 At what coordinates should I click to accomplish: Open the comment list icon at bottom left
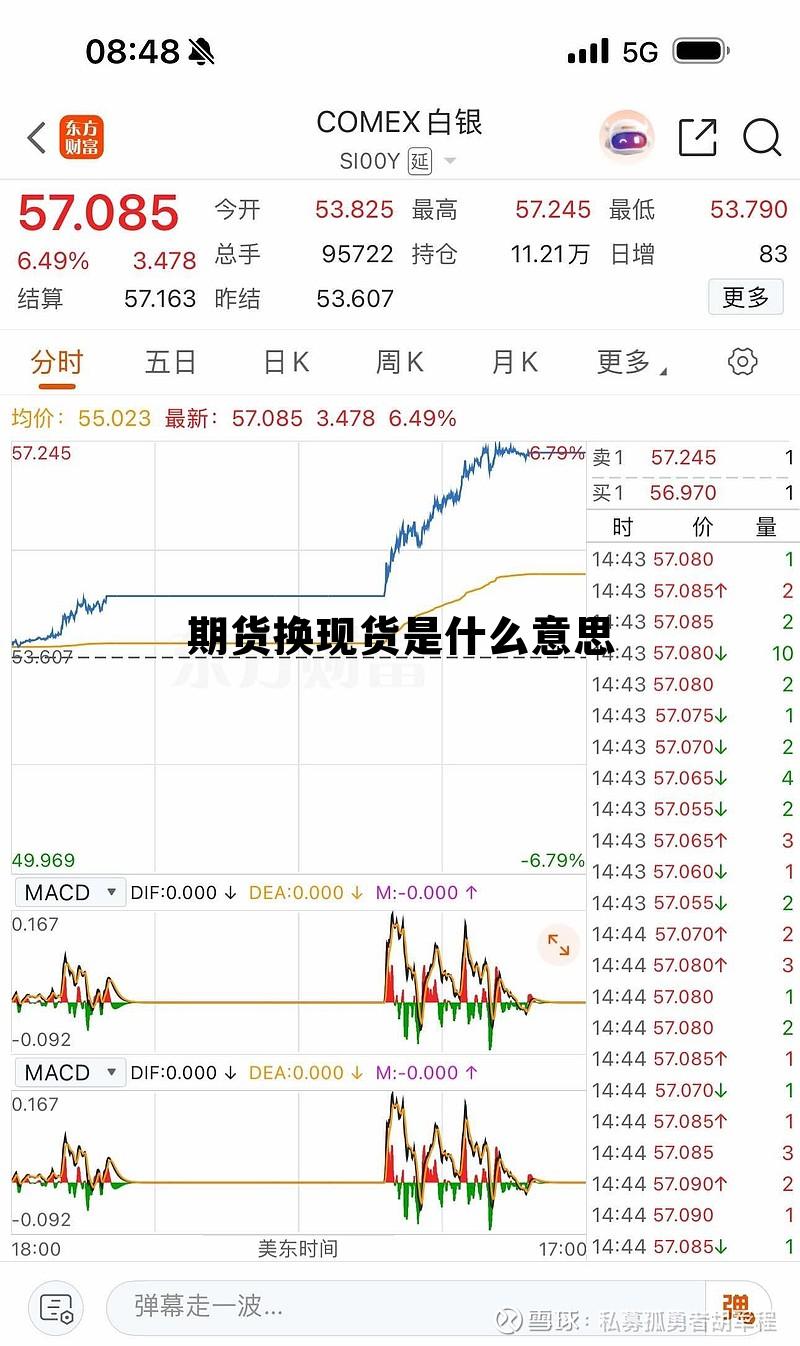pos(55,1306)
